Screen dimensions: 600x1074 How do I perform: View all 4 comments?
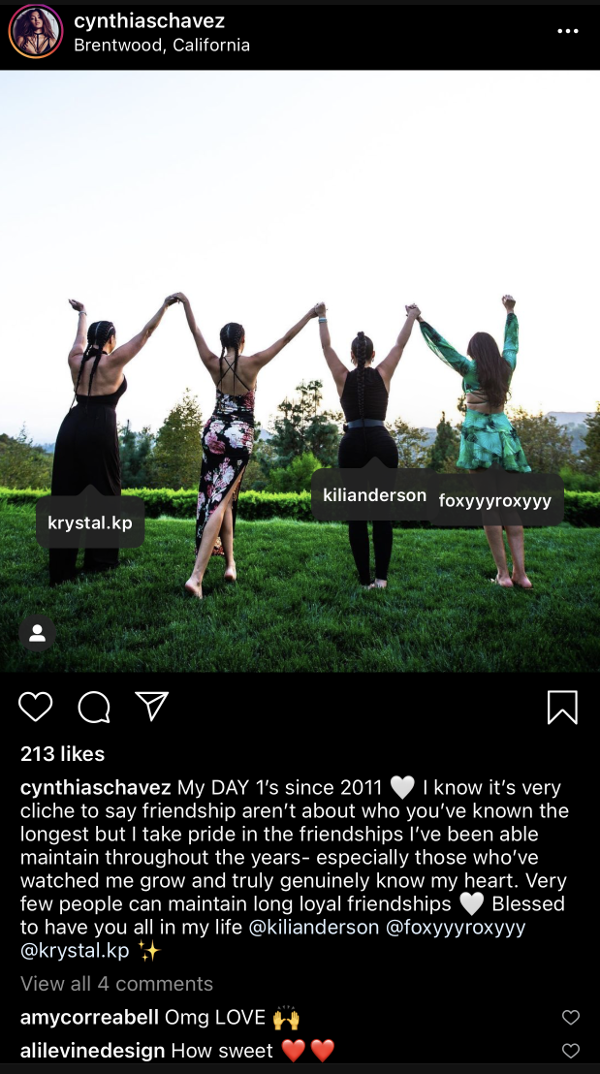coord(116,984)
